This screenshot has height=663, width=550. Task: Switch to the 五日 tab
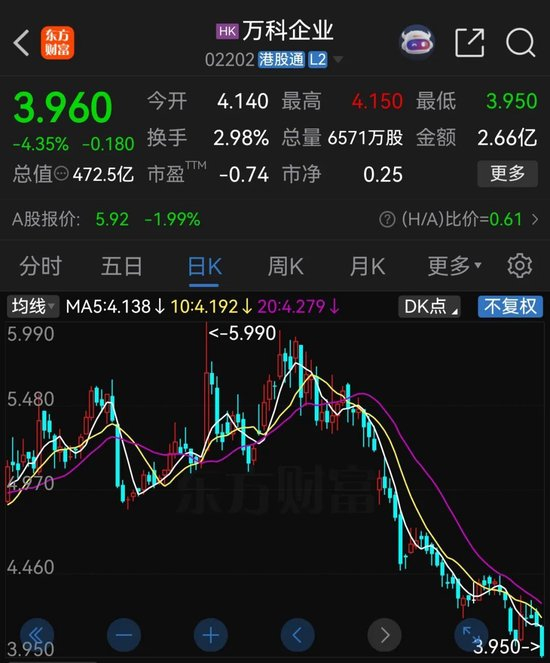coord(122,266)
